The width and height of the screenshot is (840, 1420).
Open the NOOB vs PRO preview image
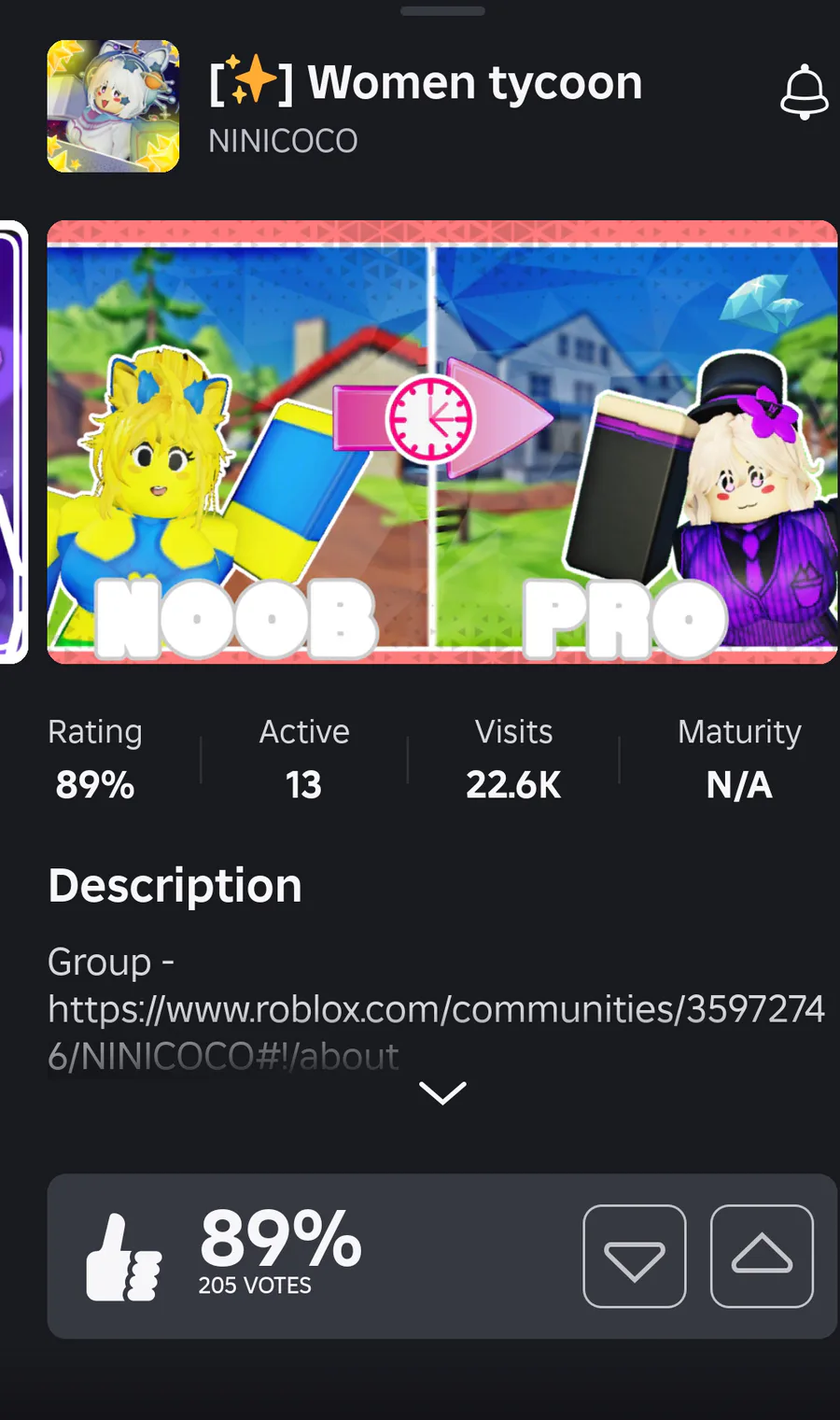coord(442,443)
